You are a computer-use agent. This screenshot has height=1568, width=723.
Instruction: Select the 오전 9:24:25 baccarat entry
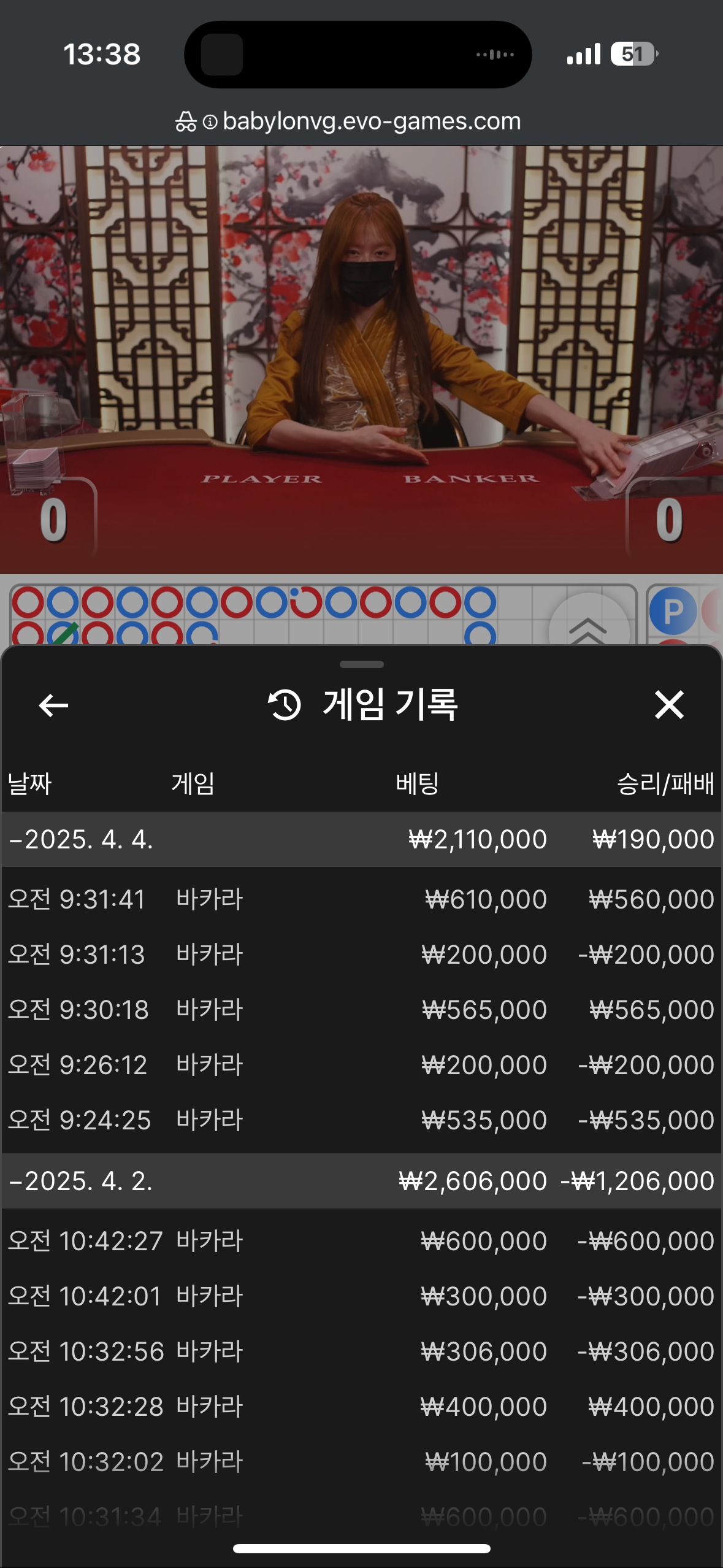click(x=361, y=1120)
